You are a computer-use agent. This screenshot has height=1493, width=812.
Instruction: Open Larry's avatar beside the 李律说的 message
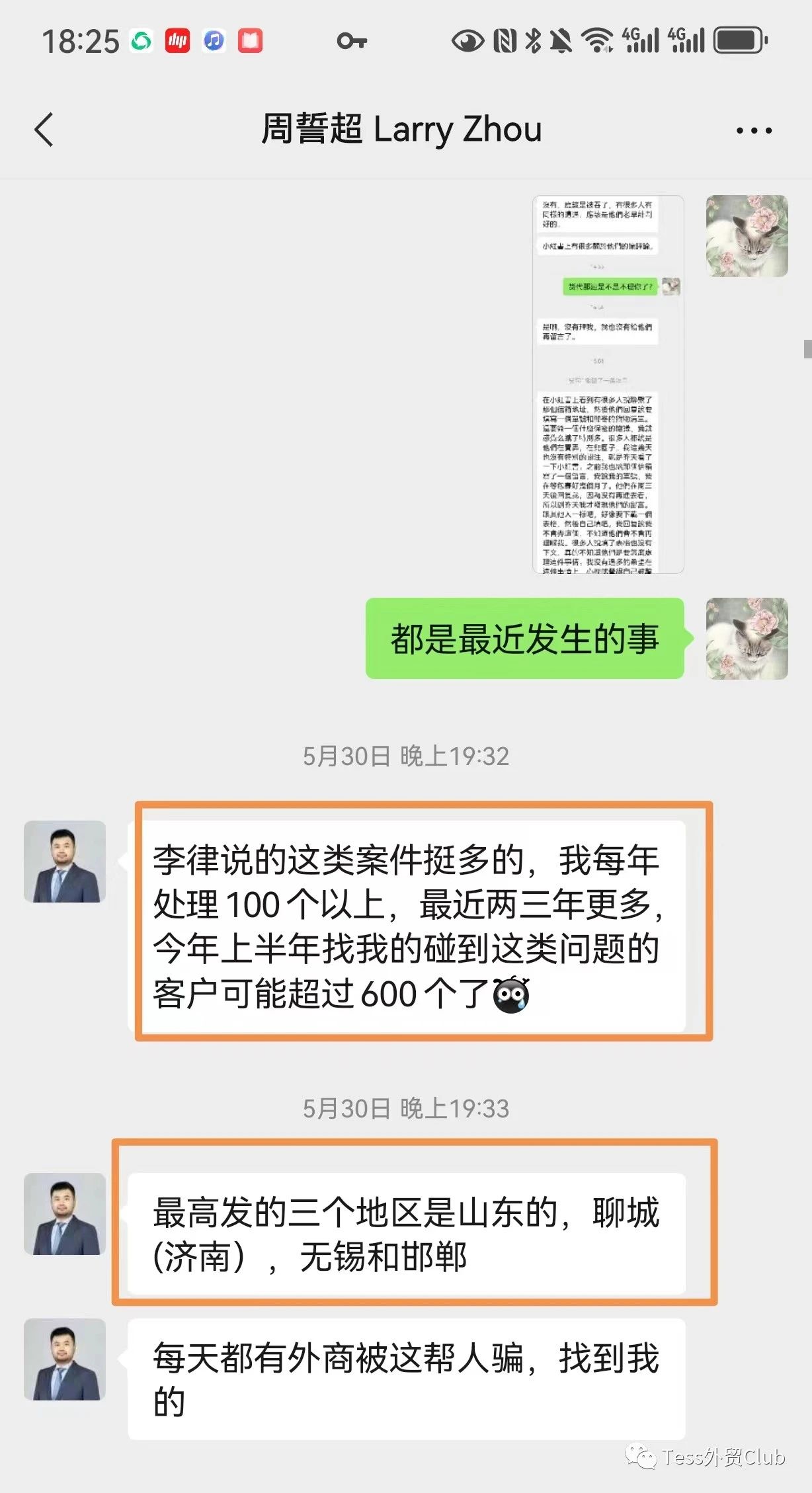[65, 862]
